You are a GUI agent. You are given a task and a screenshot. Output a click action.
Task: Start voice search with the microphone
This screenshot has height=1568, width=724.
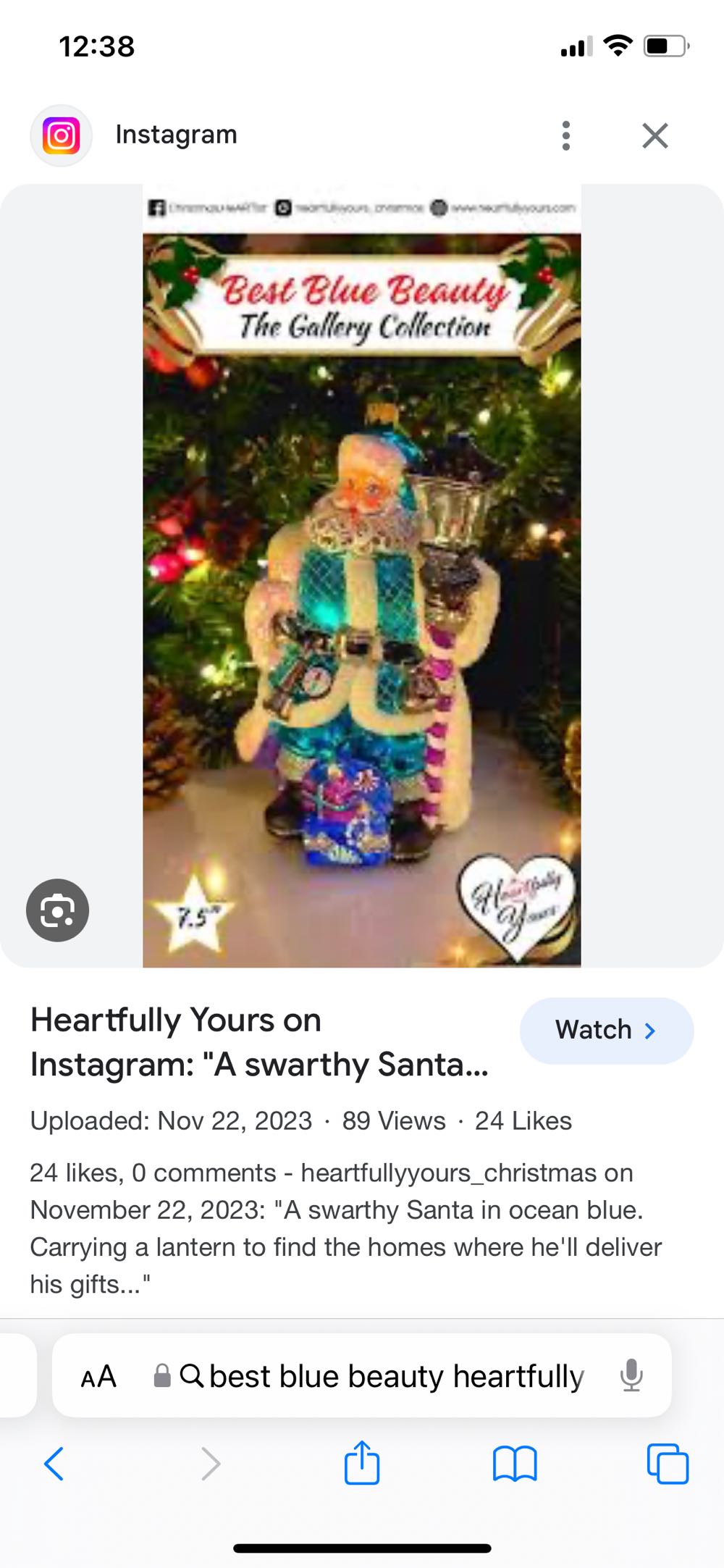(x=631, y=1375)
